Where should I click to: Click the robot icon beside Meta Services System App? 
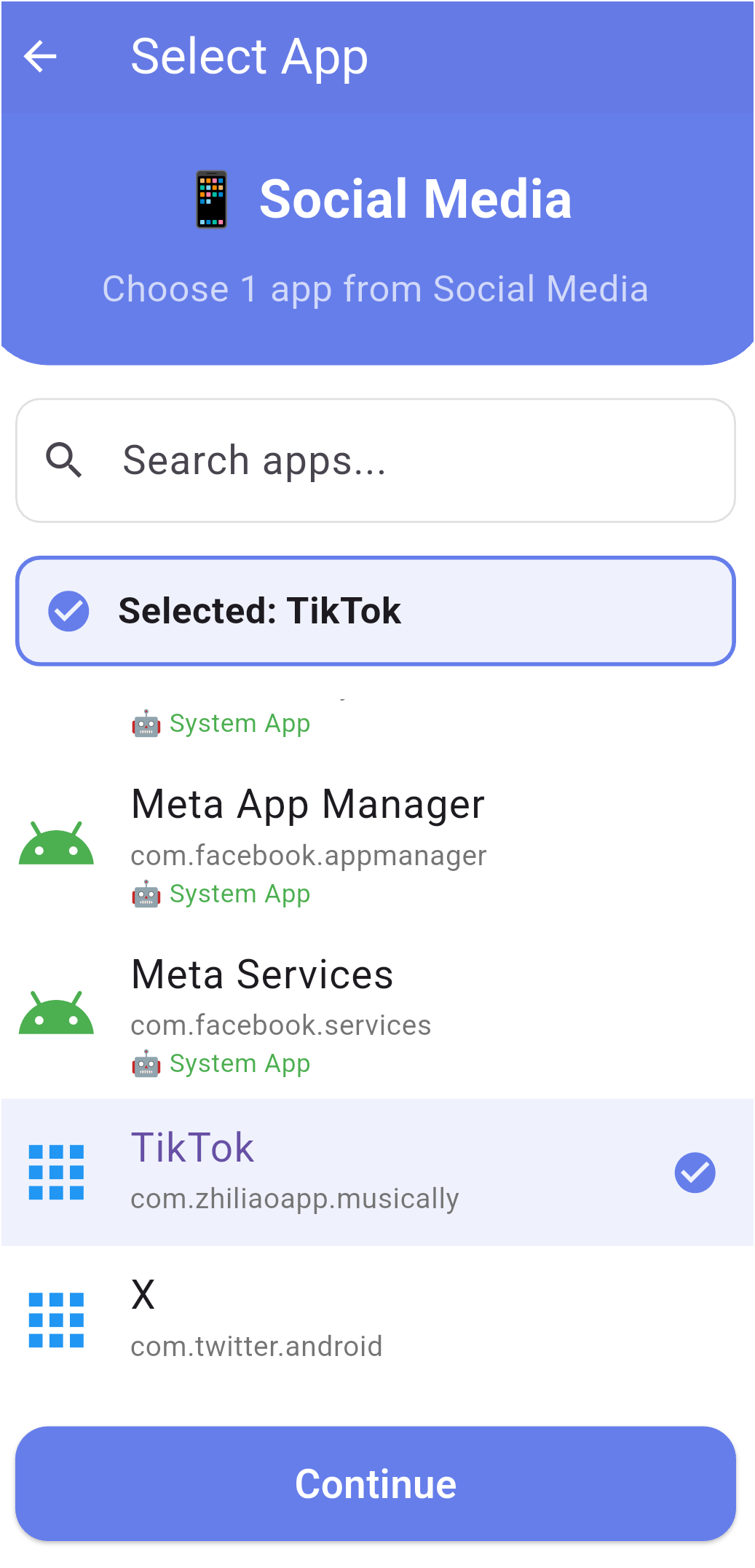point(147,1063)
